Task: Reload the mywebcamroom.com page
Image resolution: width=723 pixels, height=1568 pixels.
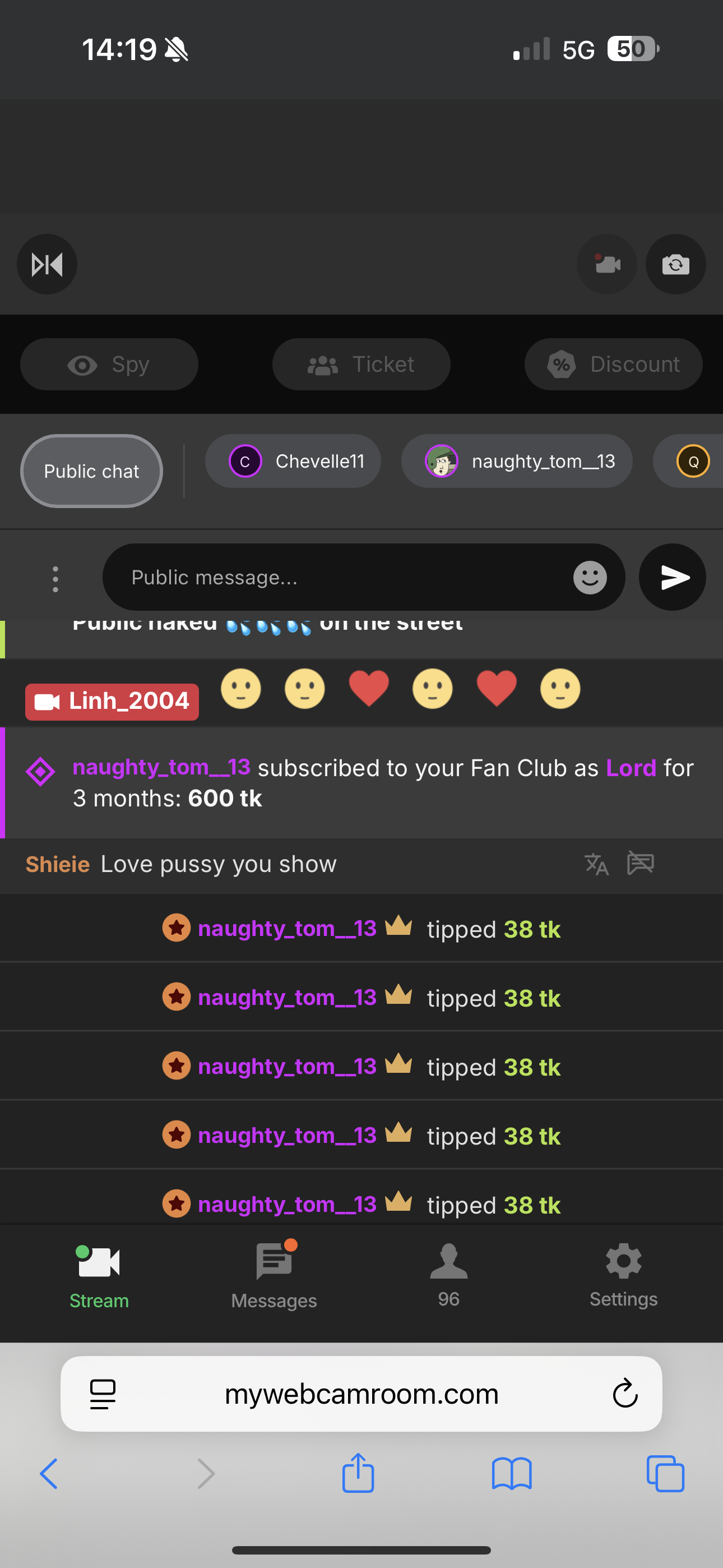Action: 624,1393
